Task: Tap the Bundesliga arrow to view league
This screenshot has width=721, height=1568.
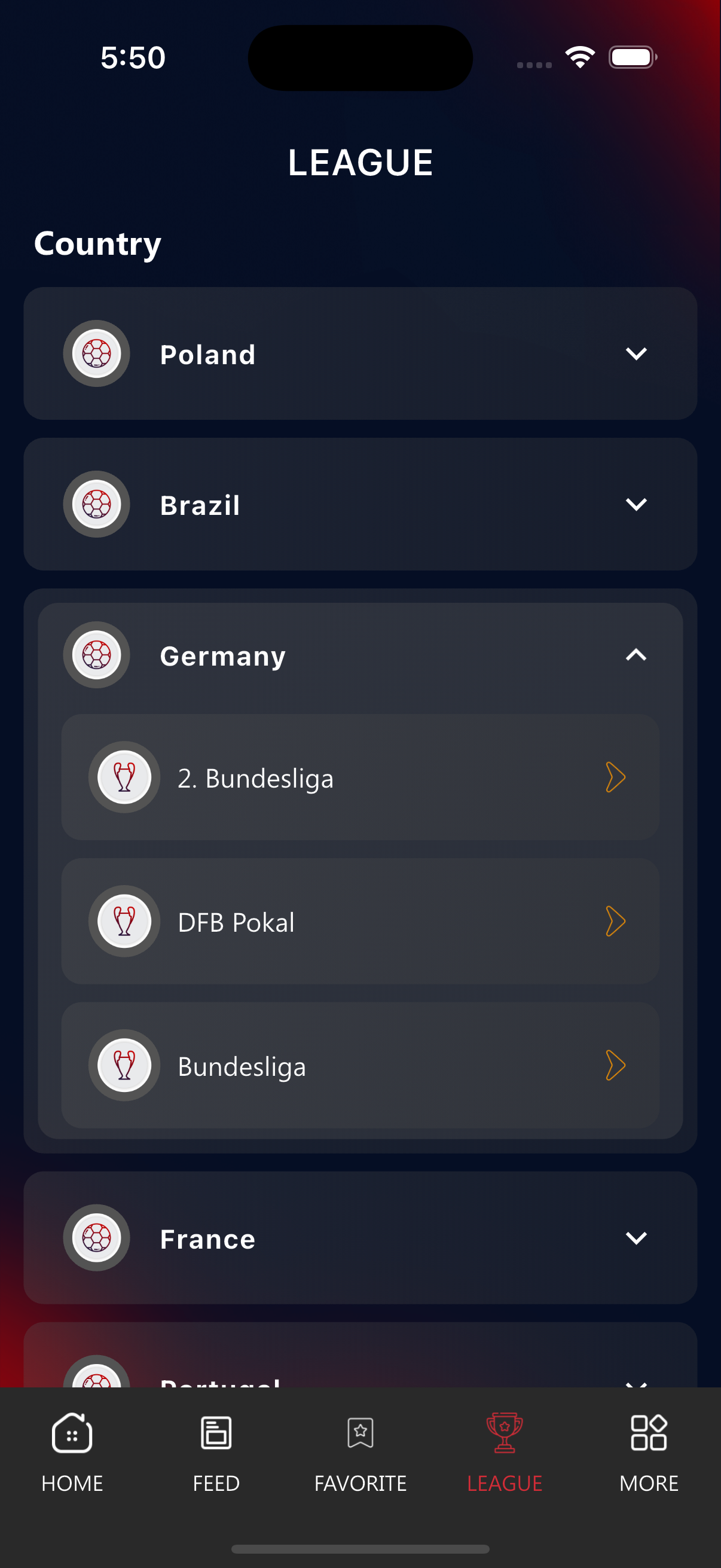Action: point(616,1065)
